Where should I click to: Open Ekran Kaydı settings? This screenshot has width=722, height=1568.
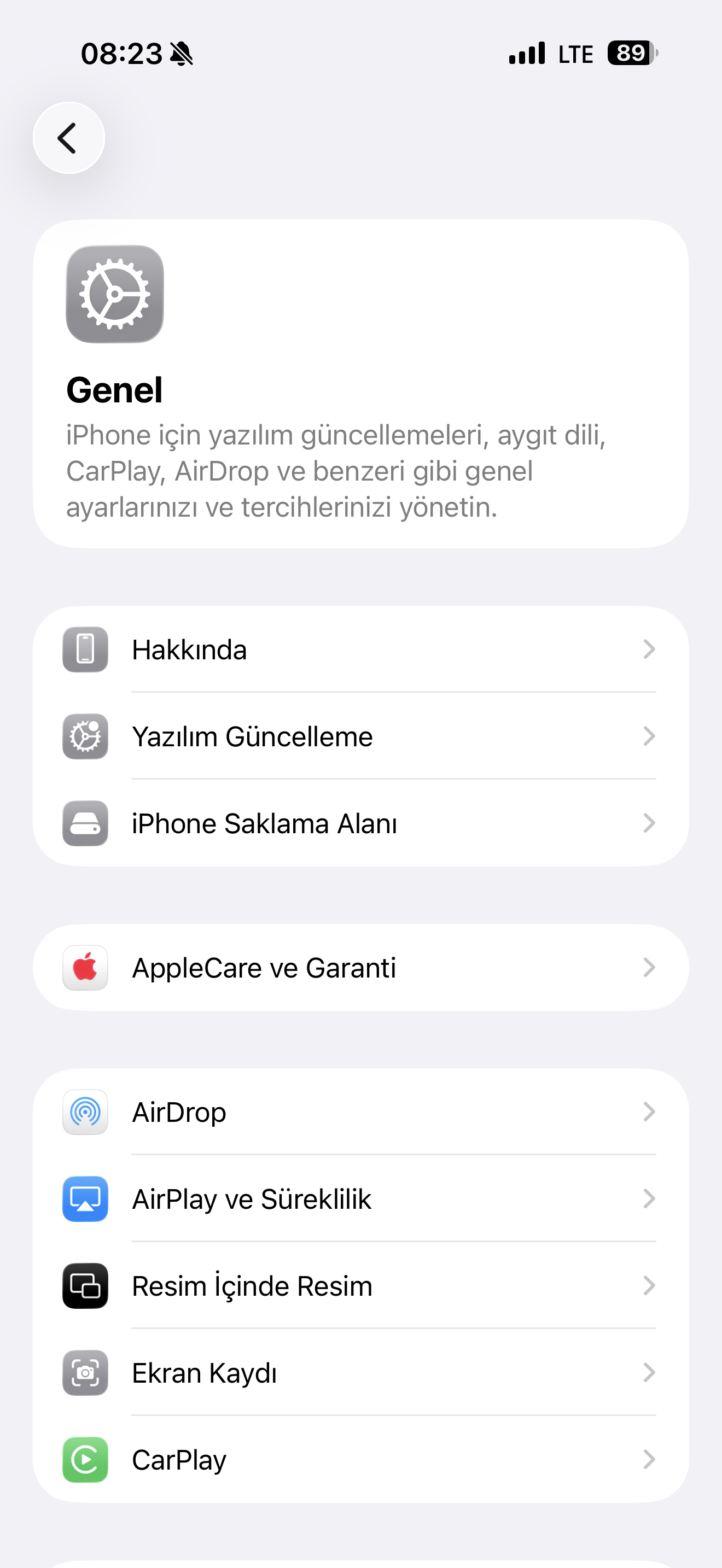click(x=360, y=1373)
